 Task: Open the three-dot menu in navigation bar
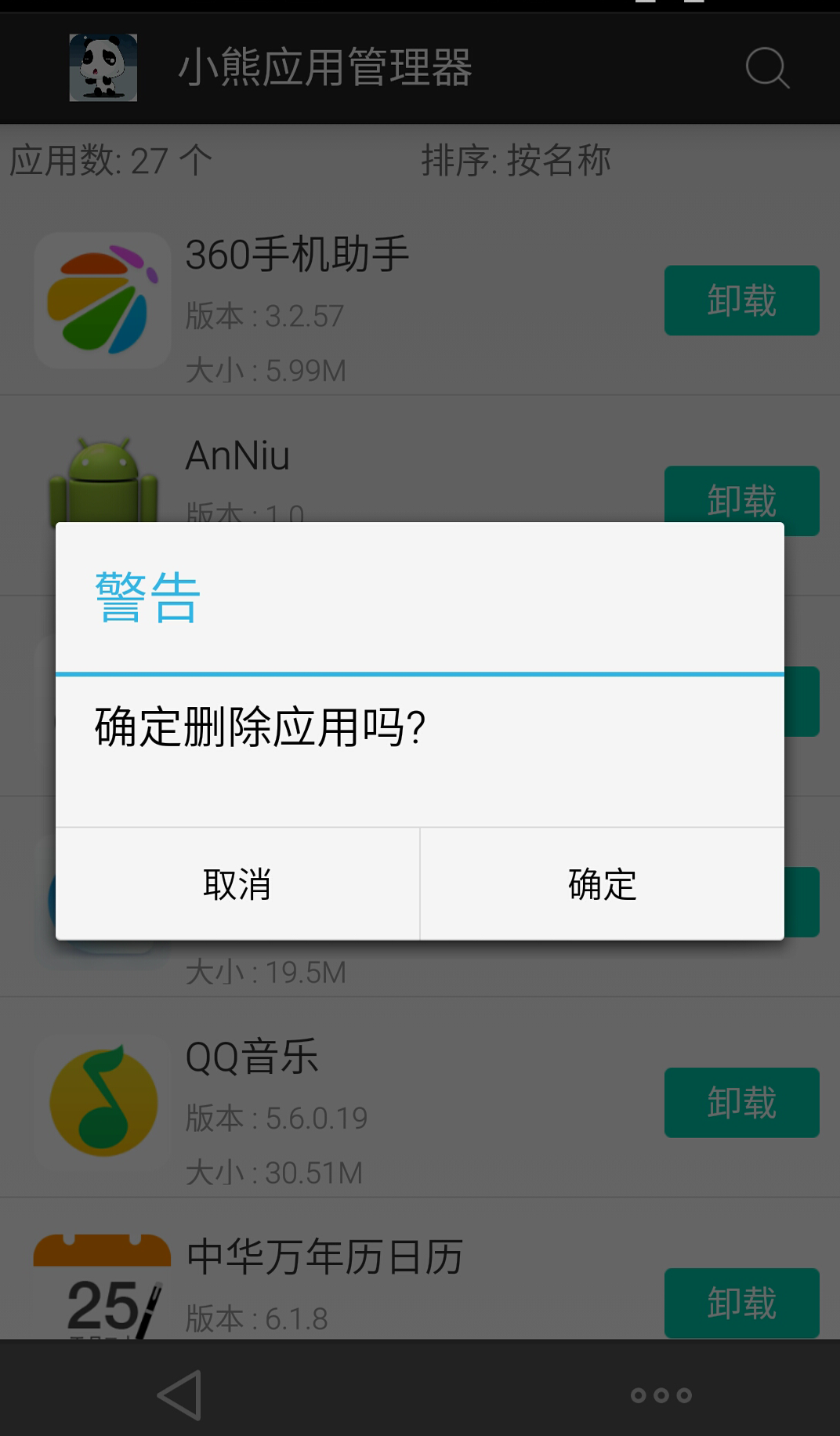pyautogui.click(x=661, y=1395)
